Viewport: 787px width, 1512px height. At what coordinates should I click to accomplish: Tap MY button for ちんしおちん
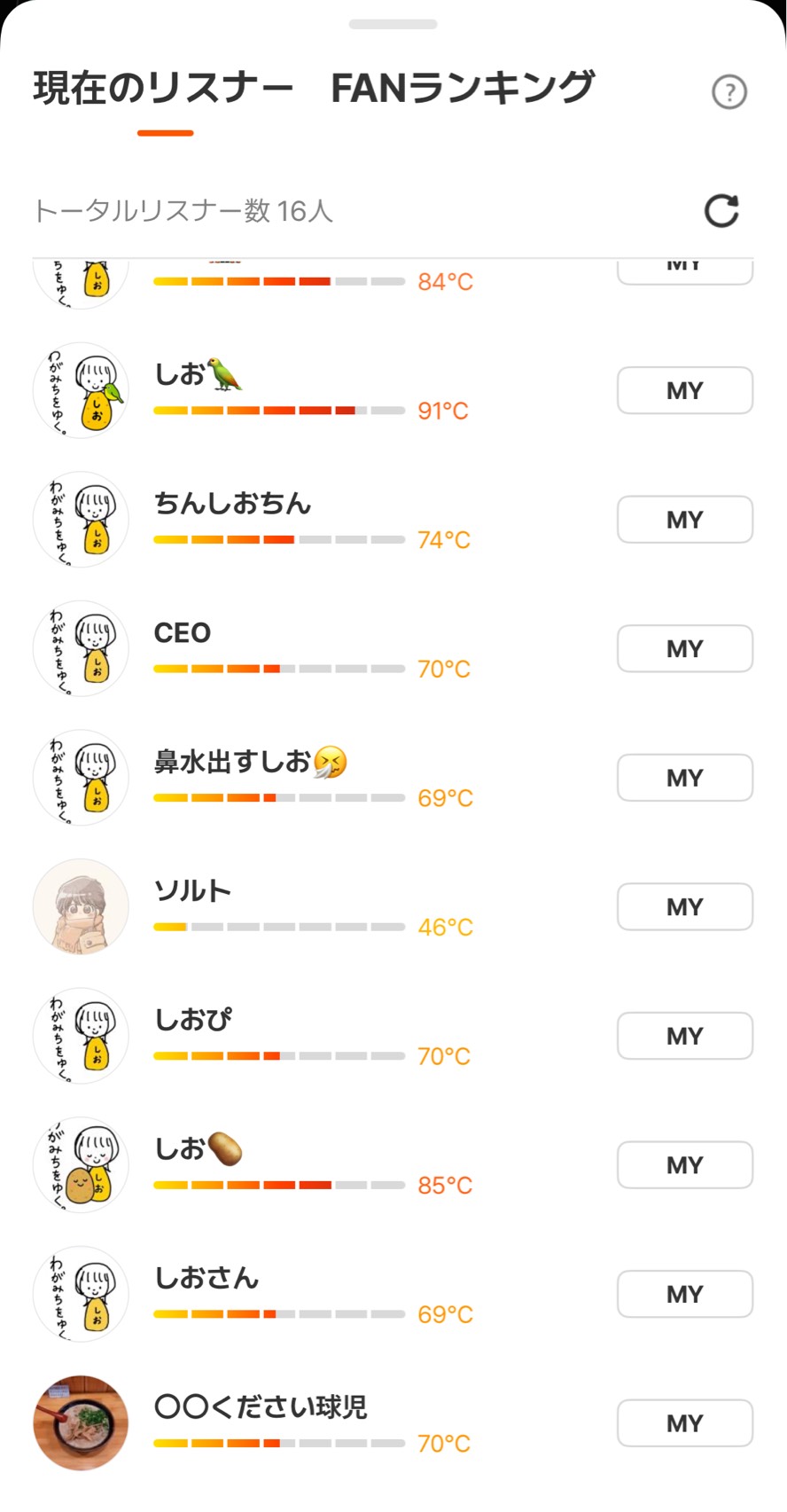point(684,520)
